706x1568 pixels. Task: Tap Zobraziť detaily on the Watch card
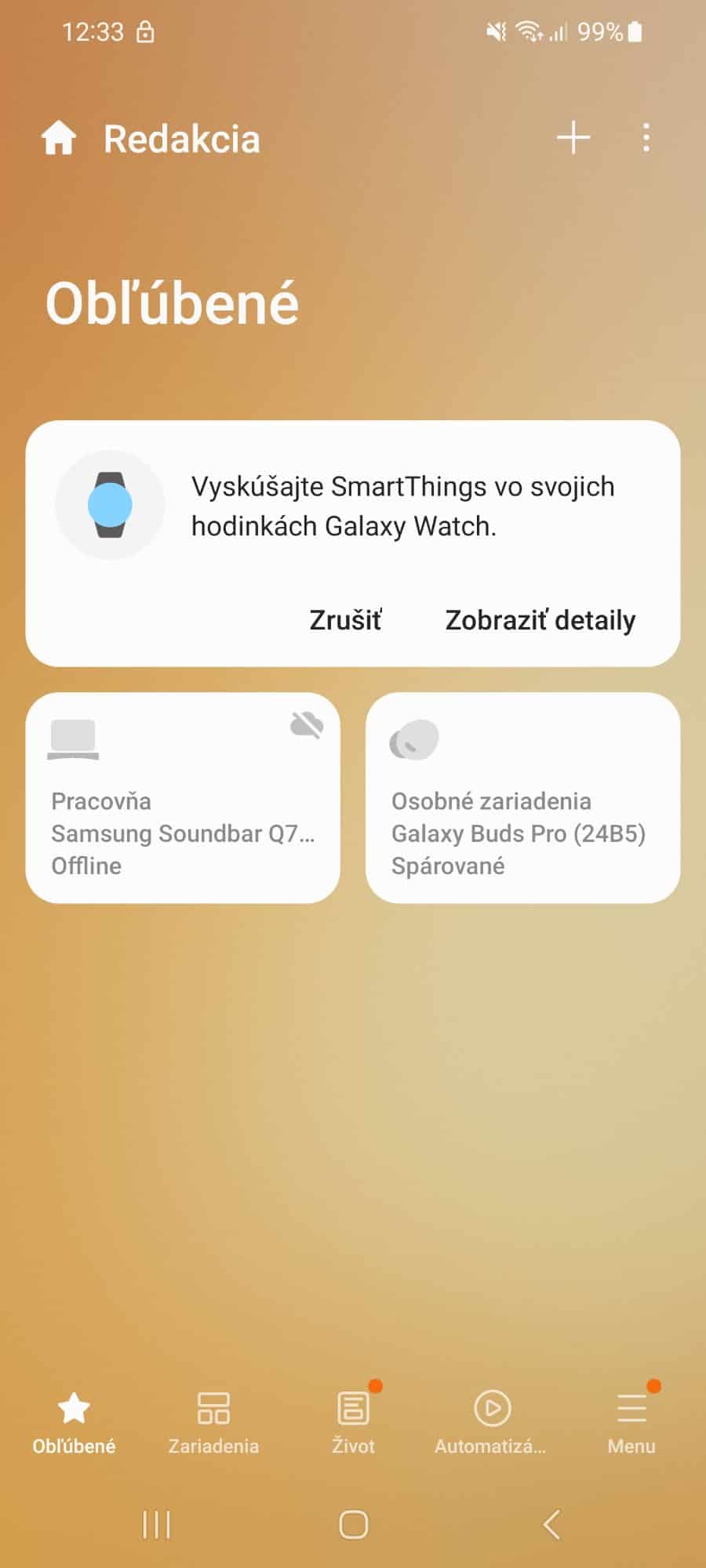click(540, 620)
